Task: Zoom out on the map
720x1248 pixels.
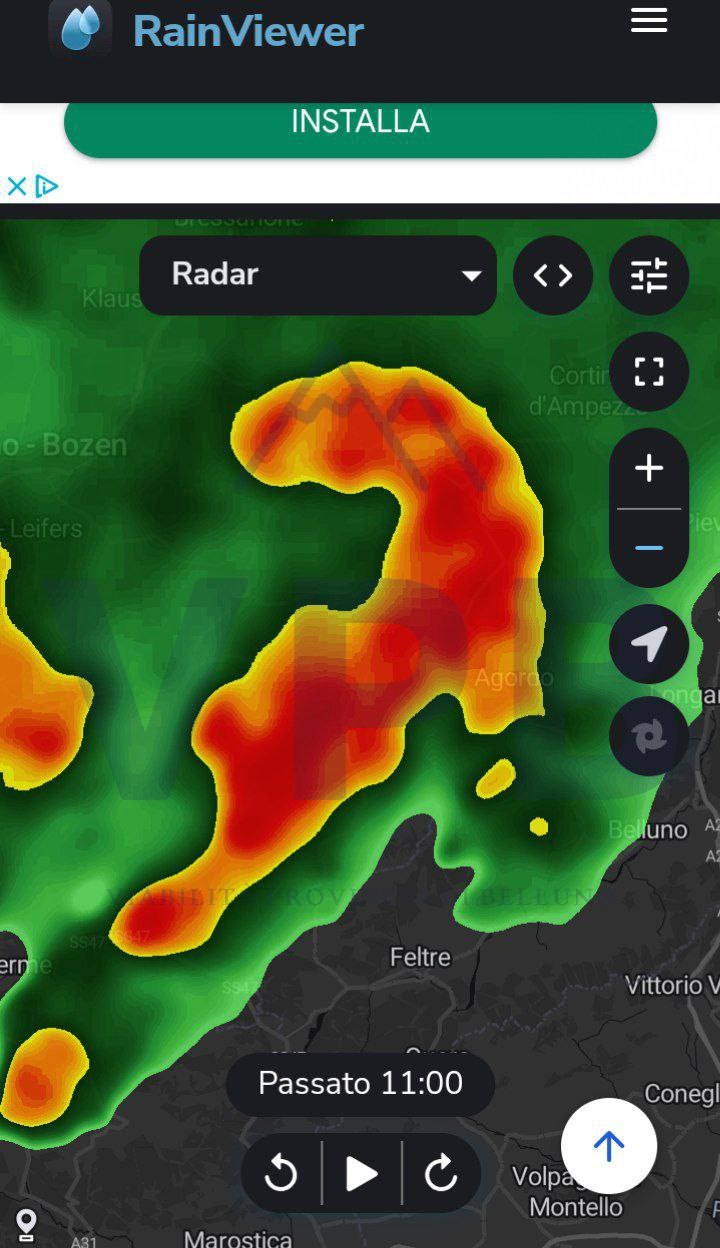Action: pyautogui.click(x=649, y=548)
